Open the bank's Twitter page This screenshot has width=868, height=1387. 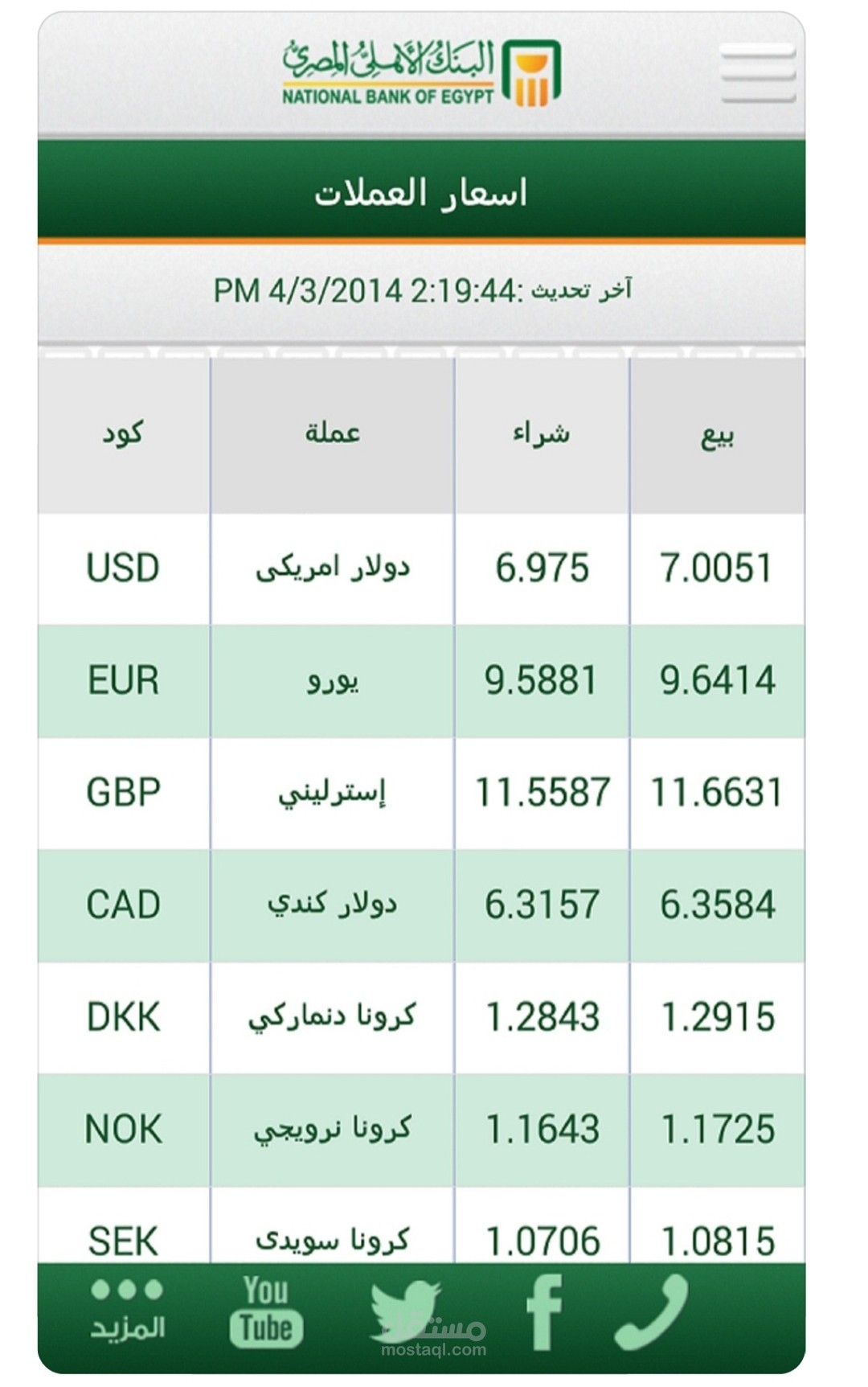tap(406, 1311)
